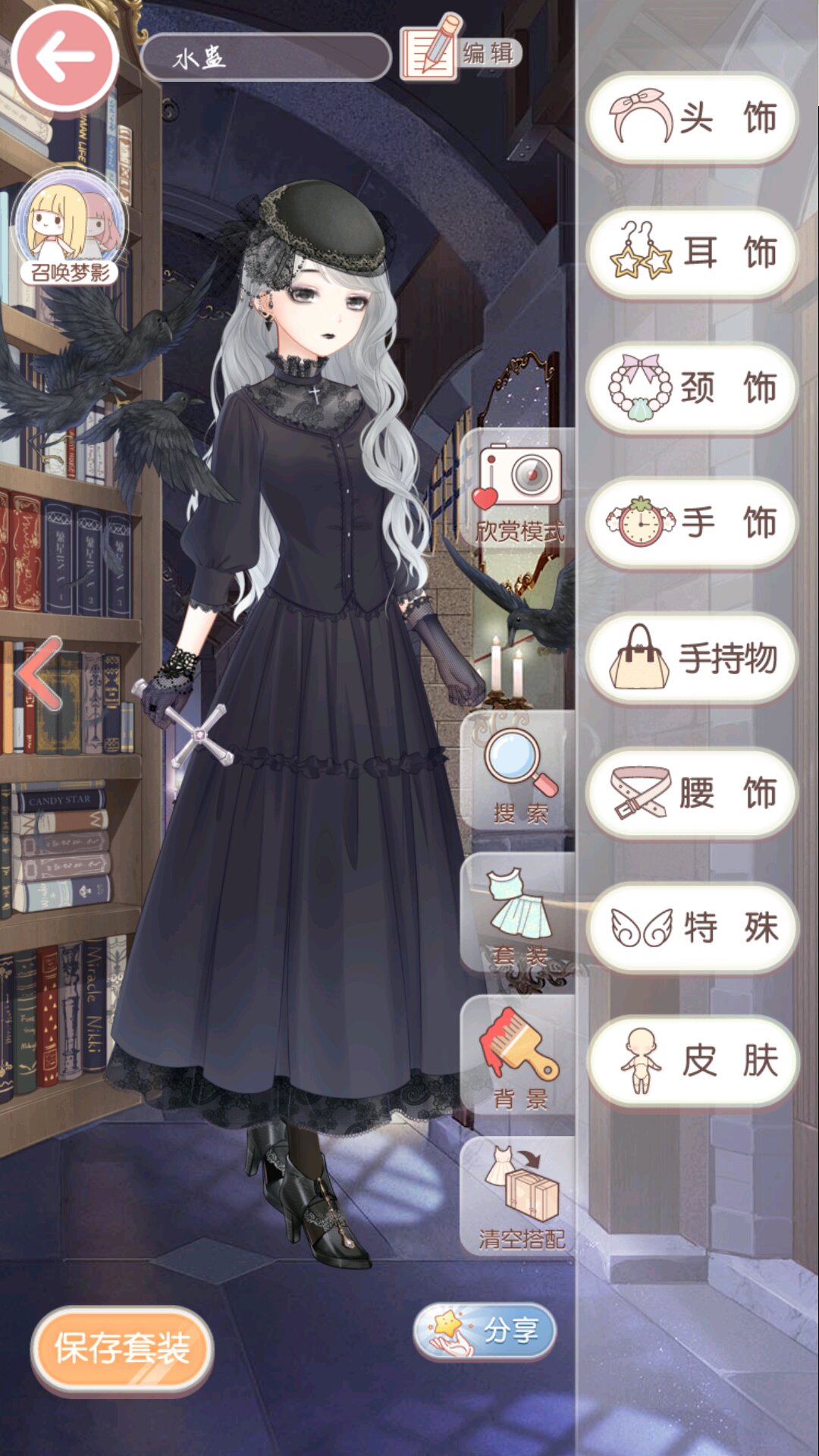Select the 腰饰 waist accessory category
Image resolution: width=819 pixels, height=1456 pixels.
[x=692, y=792]
